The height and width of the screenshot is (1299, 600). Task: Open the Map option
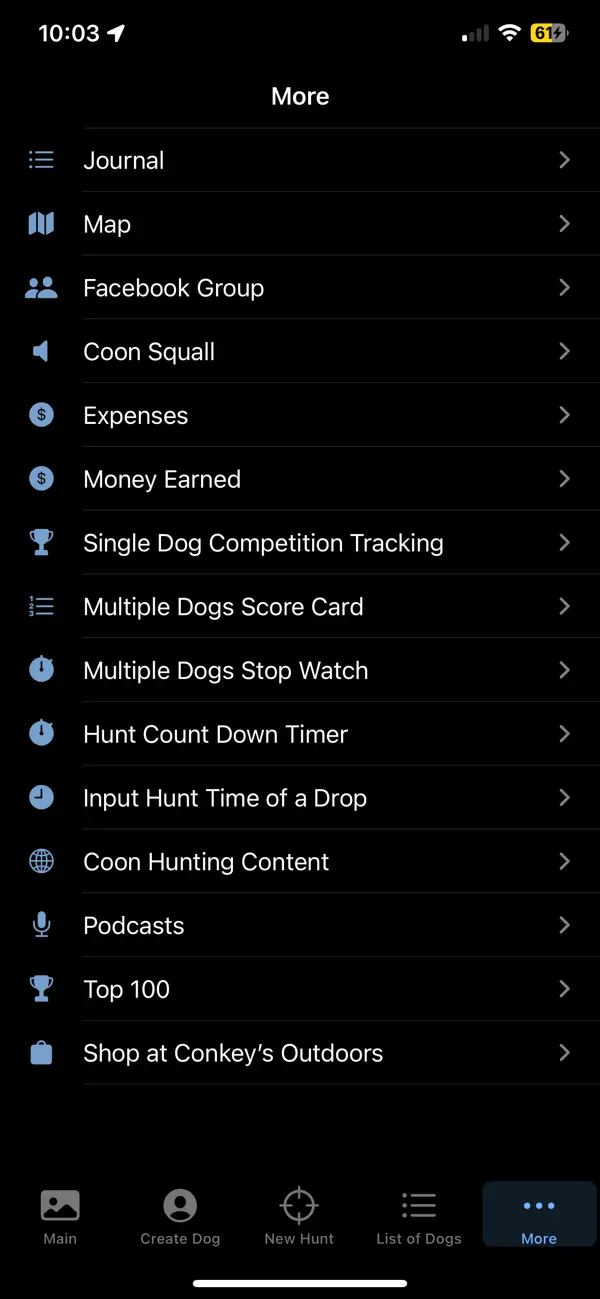300,224
